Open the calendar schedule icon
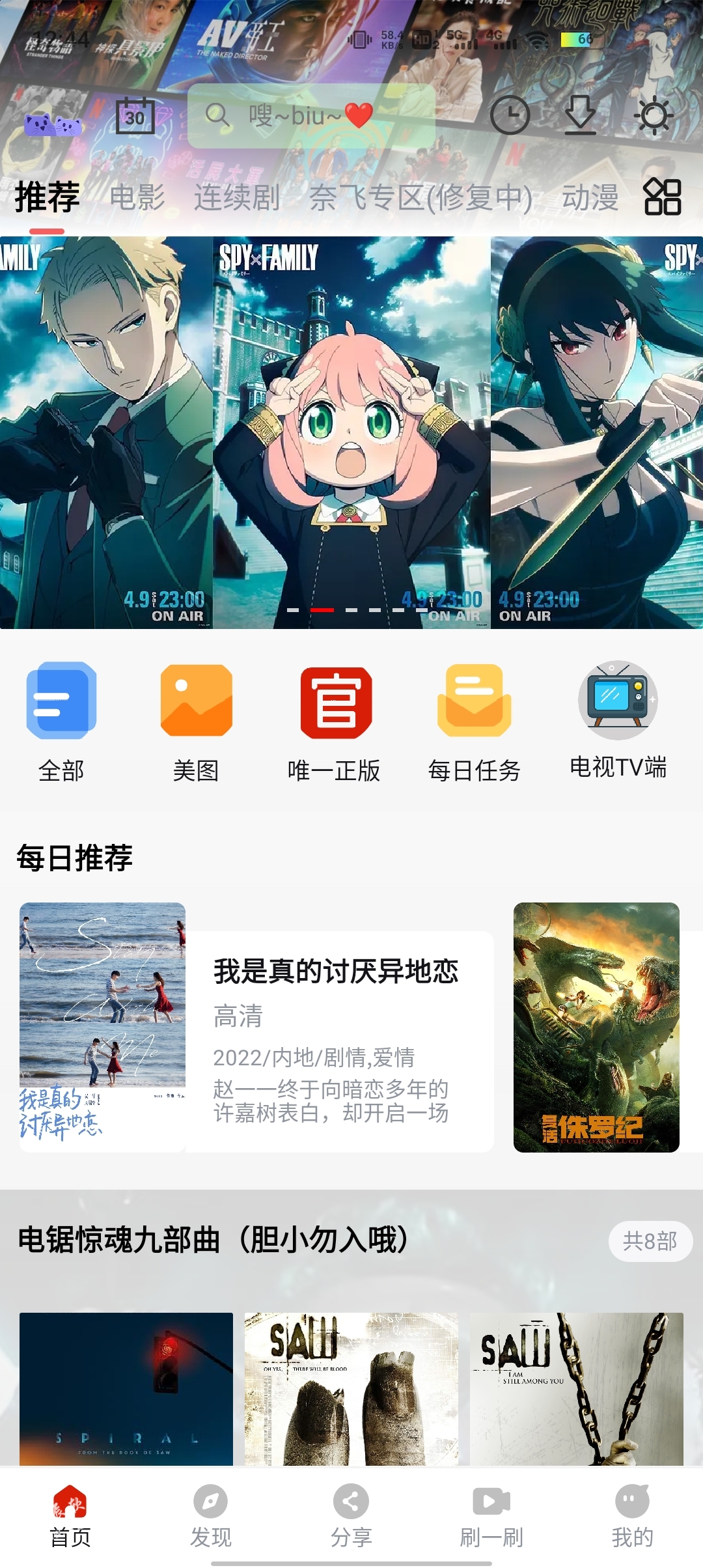The height and width of the screenshot is (1568, 703). [135, 116]
